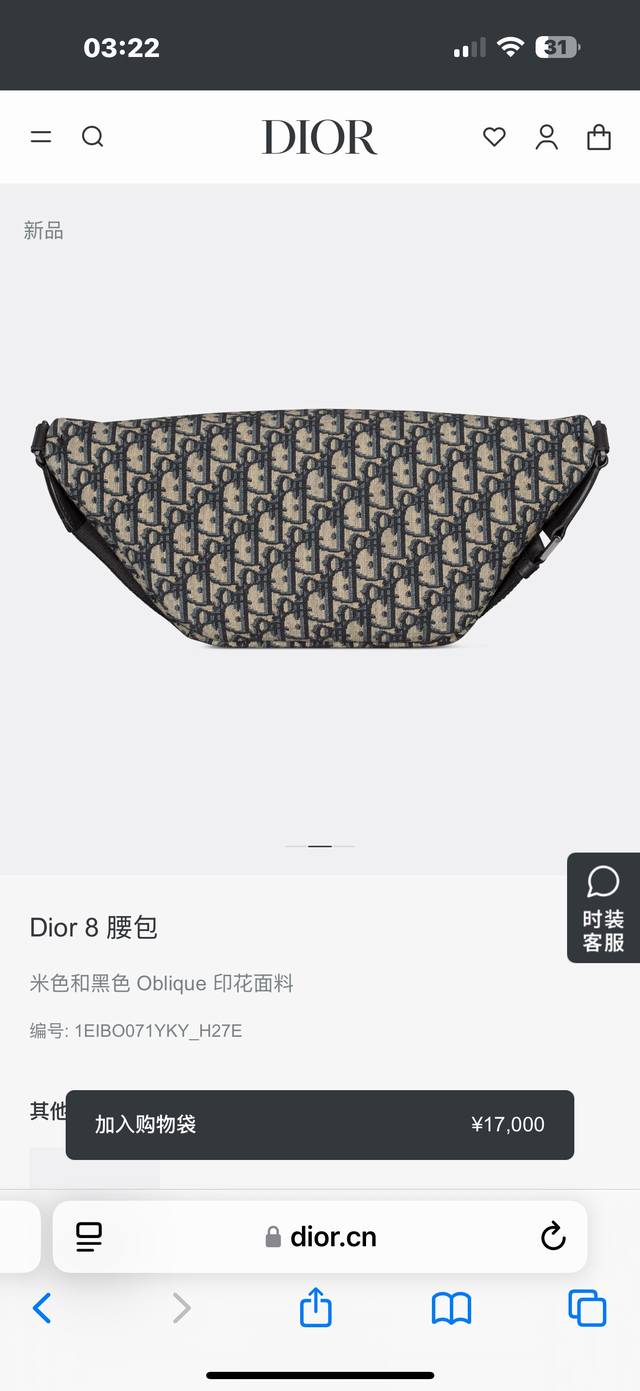
Task: Open the 时装客服 chat button
Action: [x=603, y=908]
